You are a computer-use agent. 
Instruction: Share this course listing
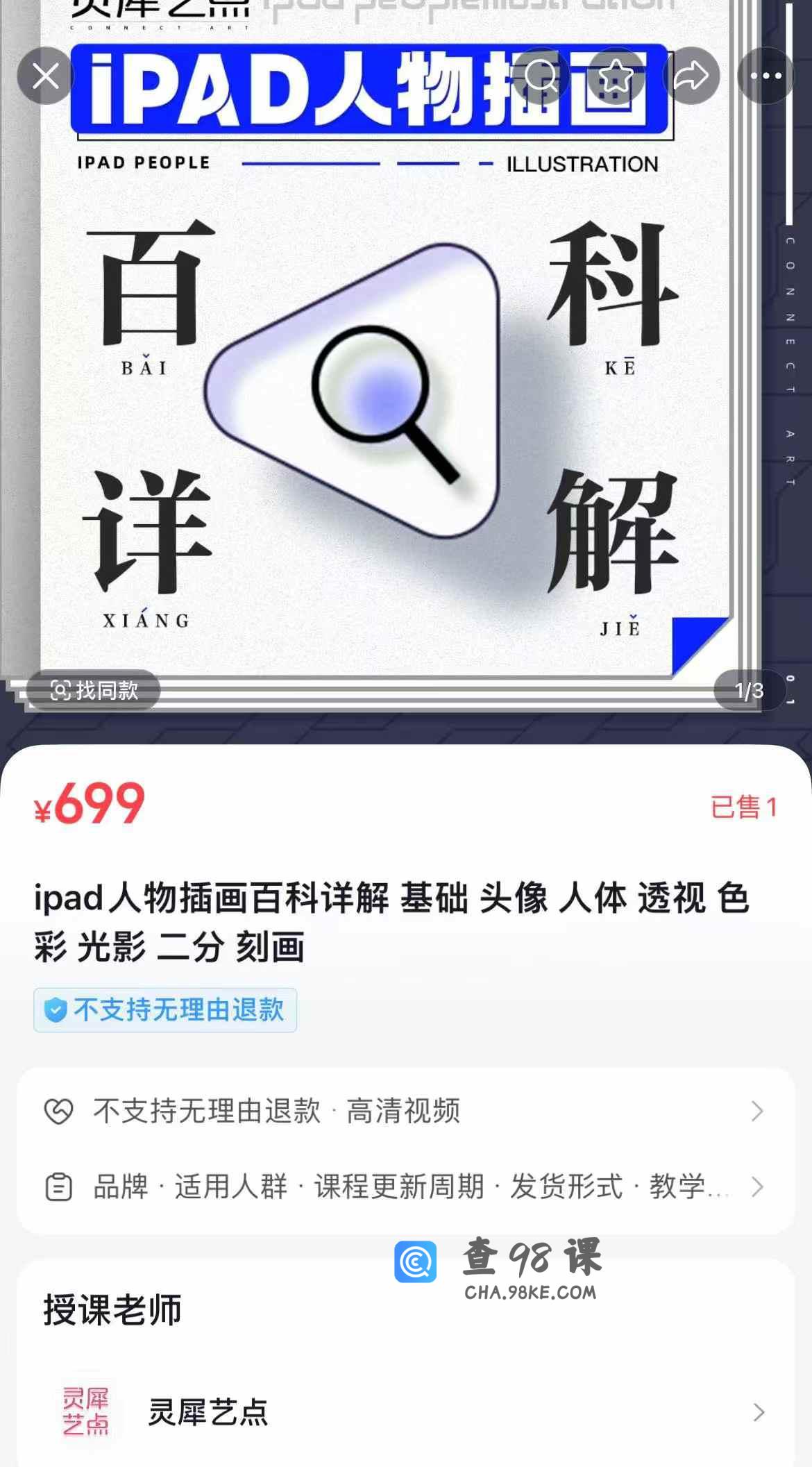691,76
